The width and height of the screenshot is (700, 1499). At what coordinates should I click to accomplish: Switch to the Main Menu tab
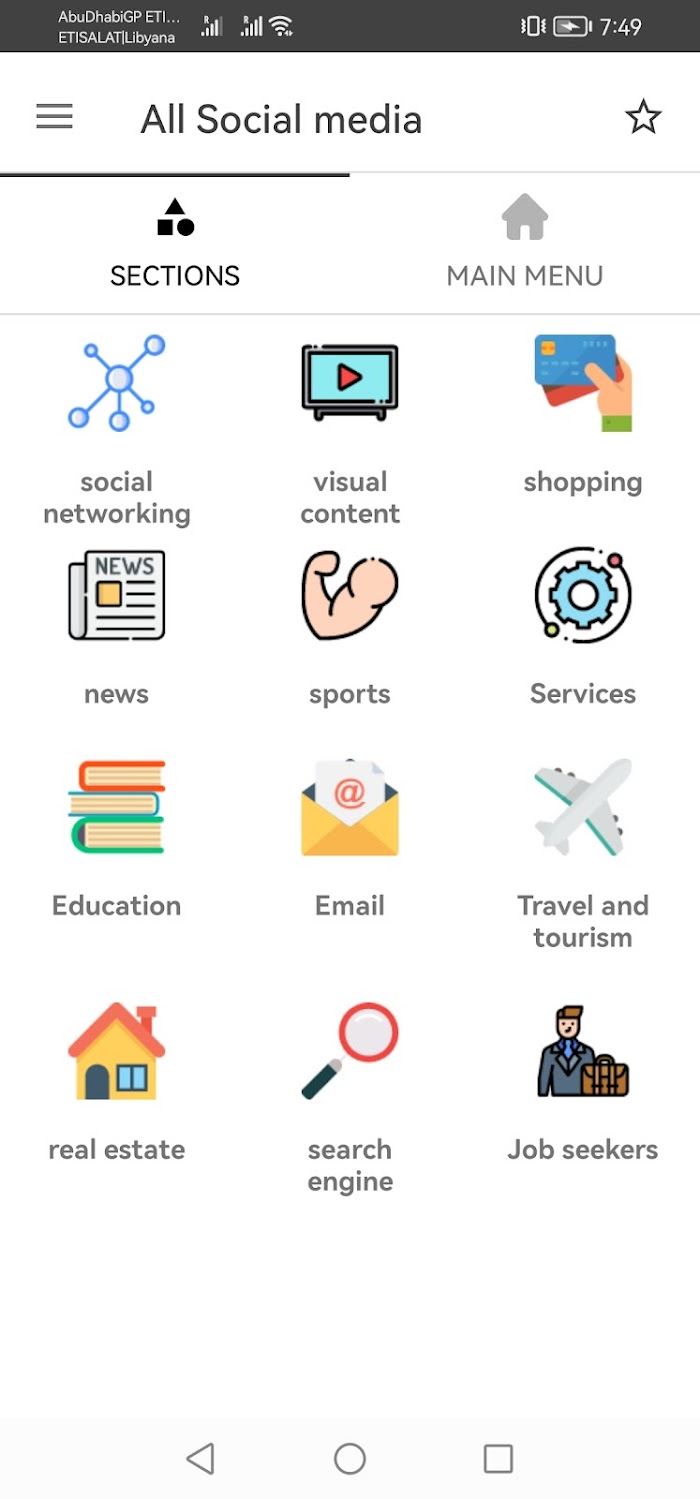click(x=525, y=245)
